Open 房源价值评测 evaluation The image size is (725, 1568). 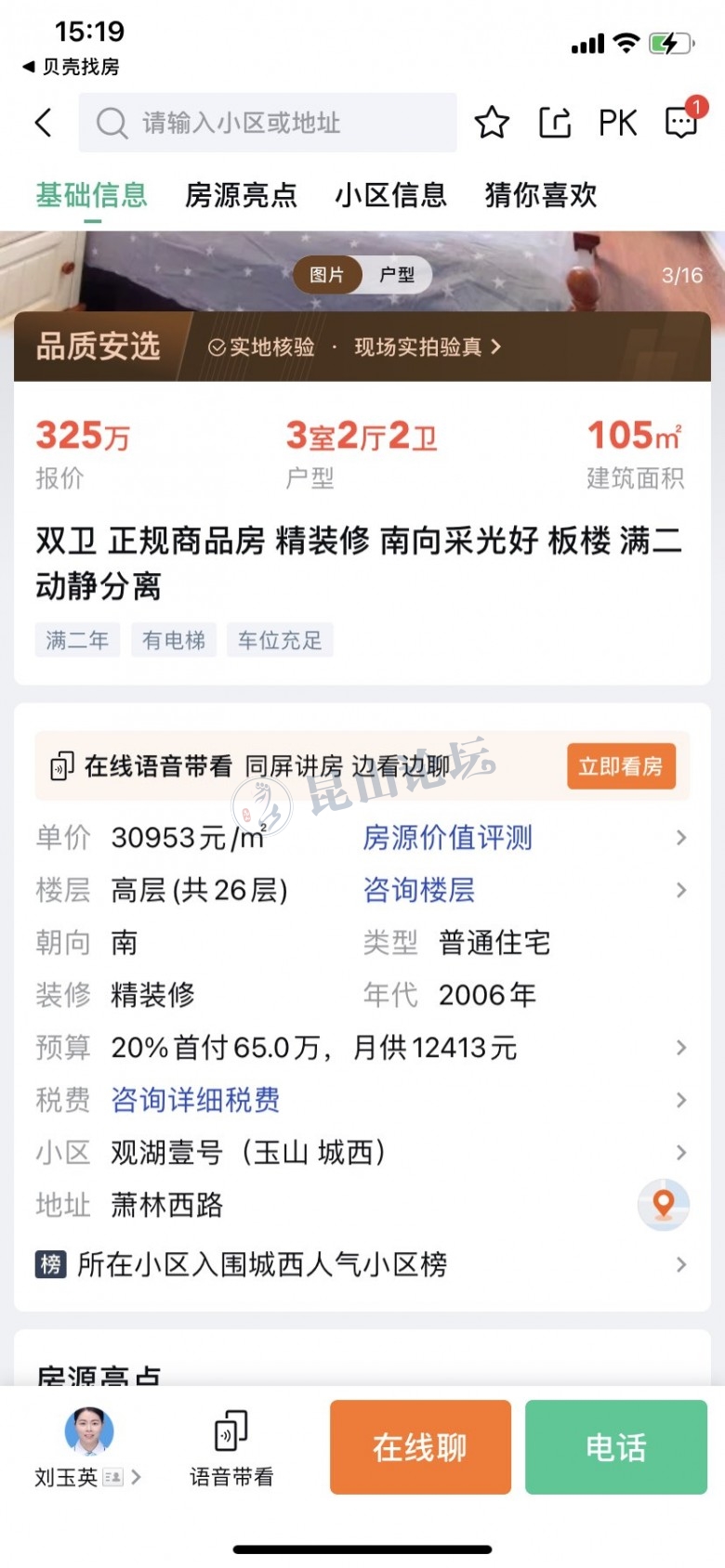(x=447, y=838)
